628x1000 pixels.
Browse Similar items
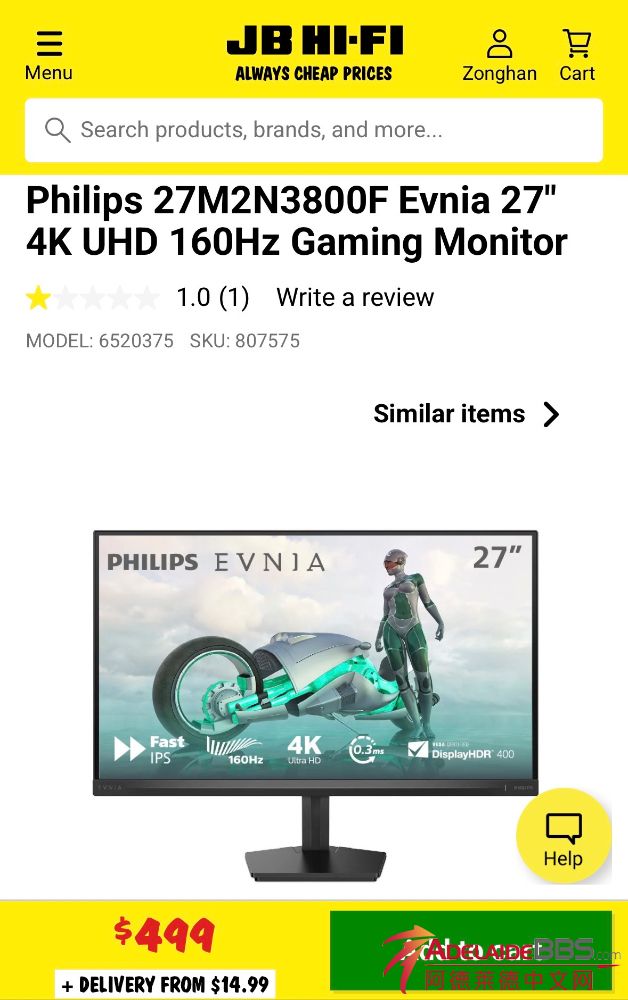[466, 414]
